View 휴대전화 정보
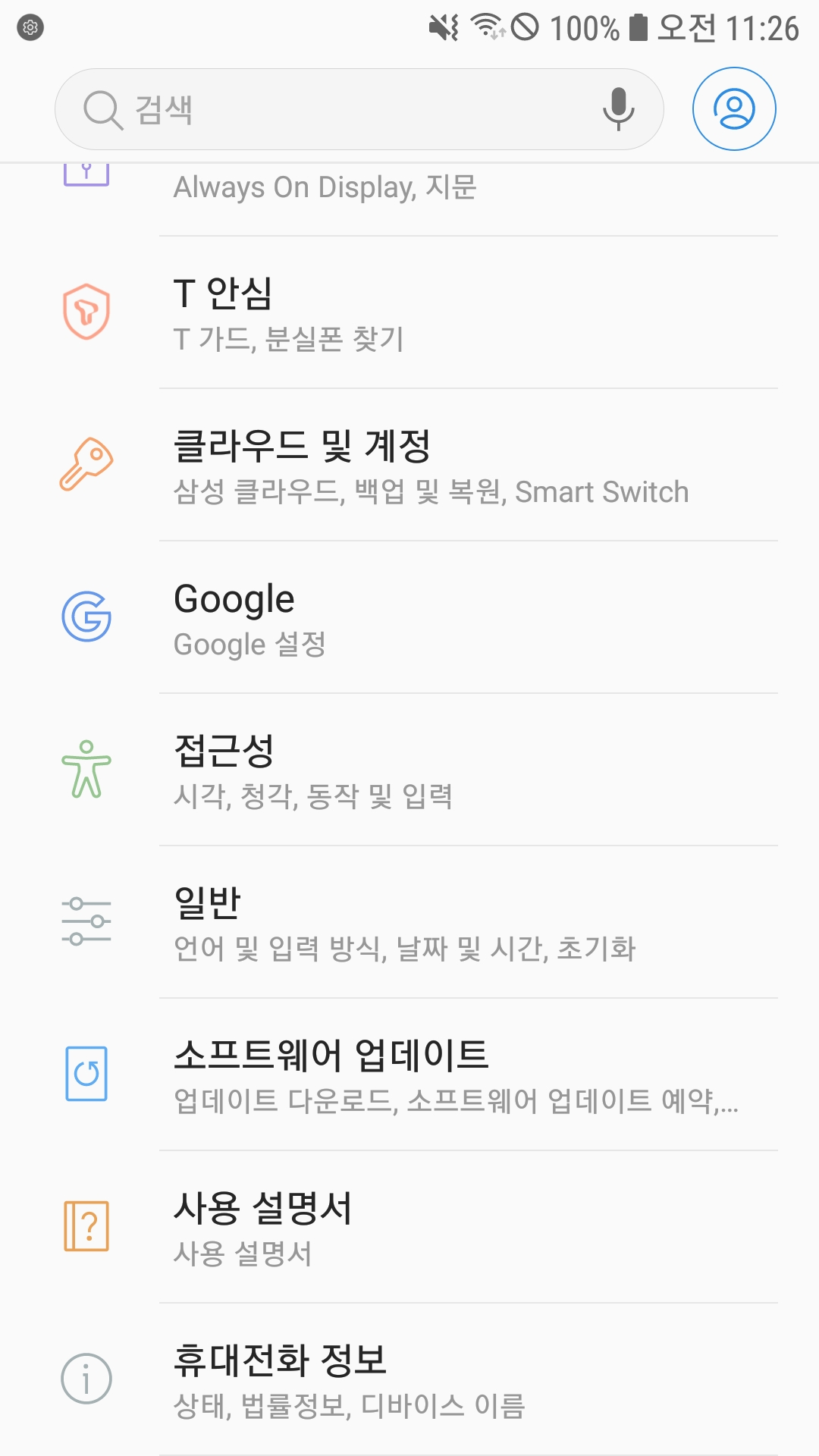This screenshot has height=1456, width=819. (409, 1379)
